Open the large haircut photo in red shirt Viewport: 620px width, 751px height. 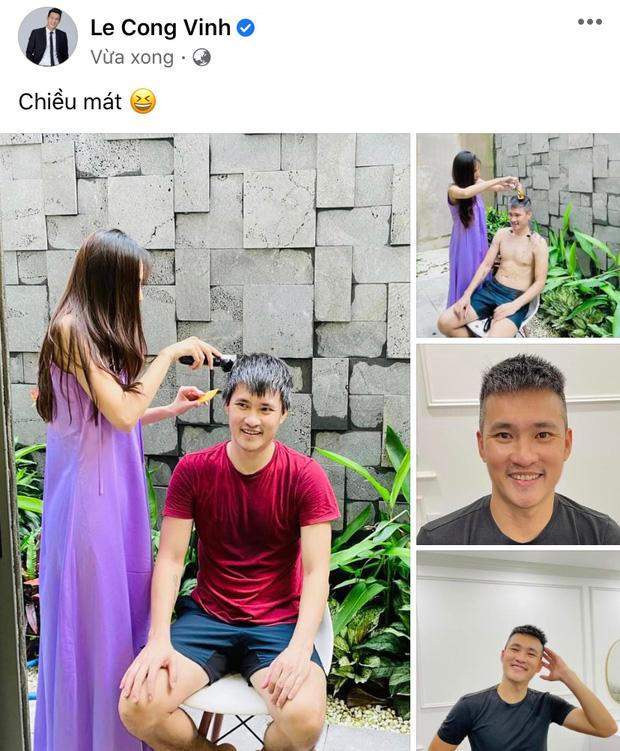[205, 440]
